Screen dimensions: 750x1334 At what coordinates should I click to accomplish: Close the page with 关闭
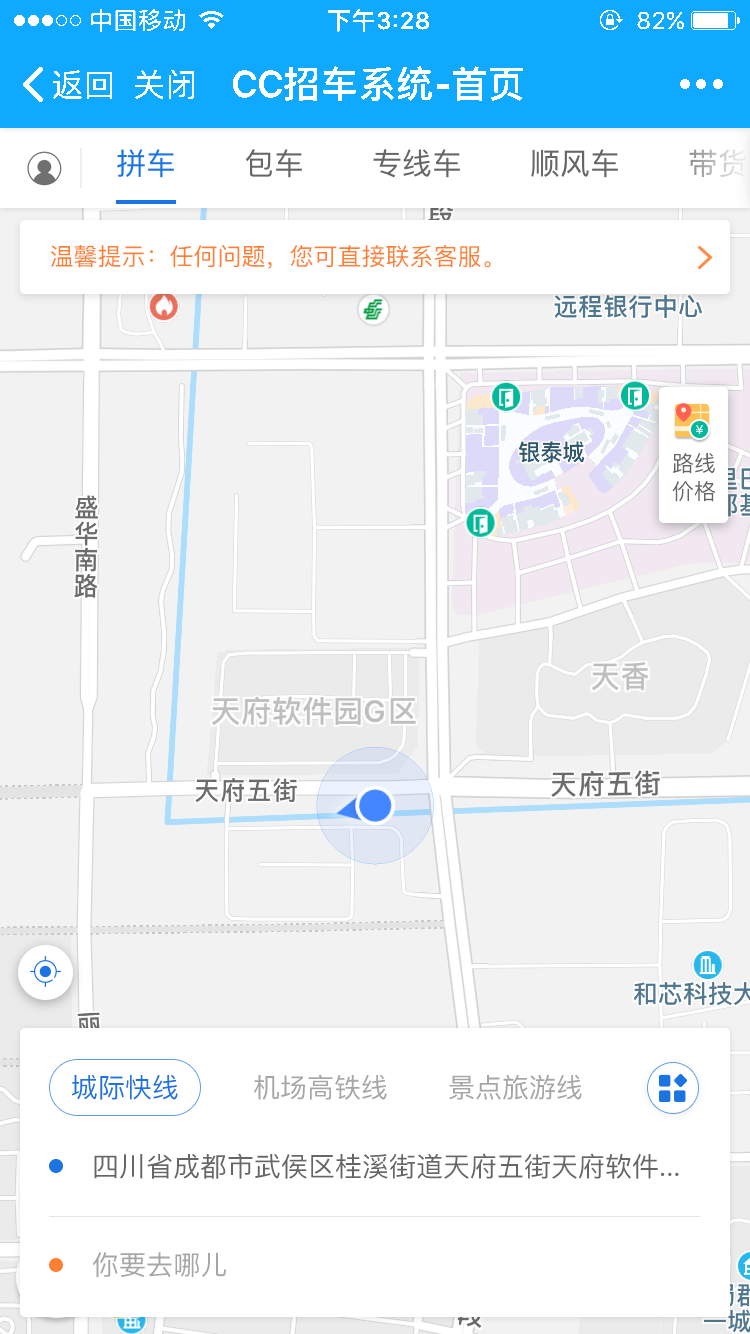[164, 85]
